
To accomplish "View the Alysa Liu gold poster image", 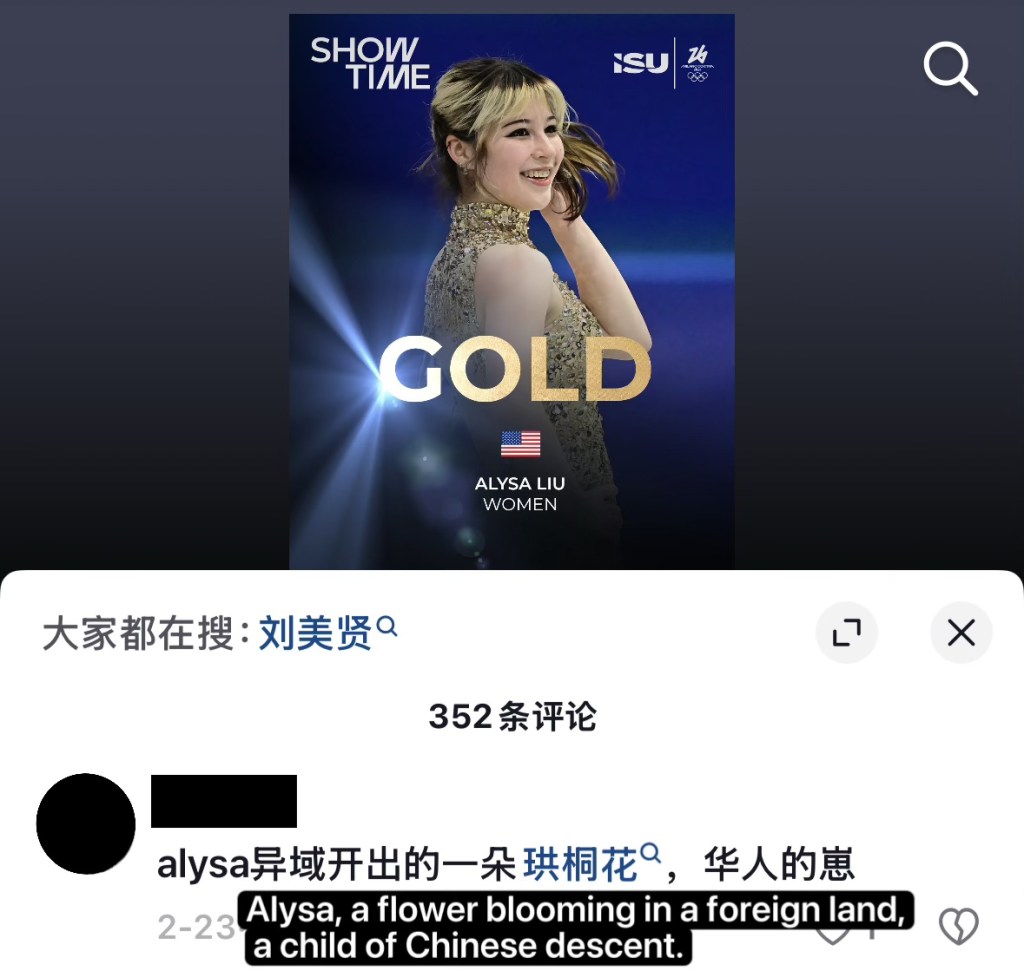I will pos(511,290).
